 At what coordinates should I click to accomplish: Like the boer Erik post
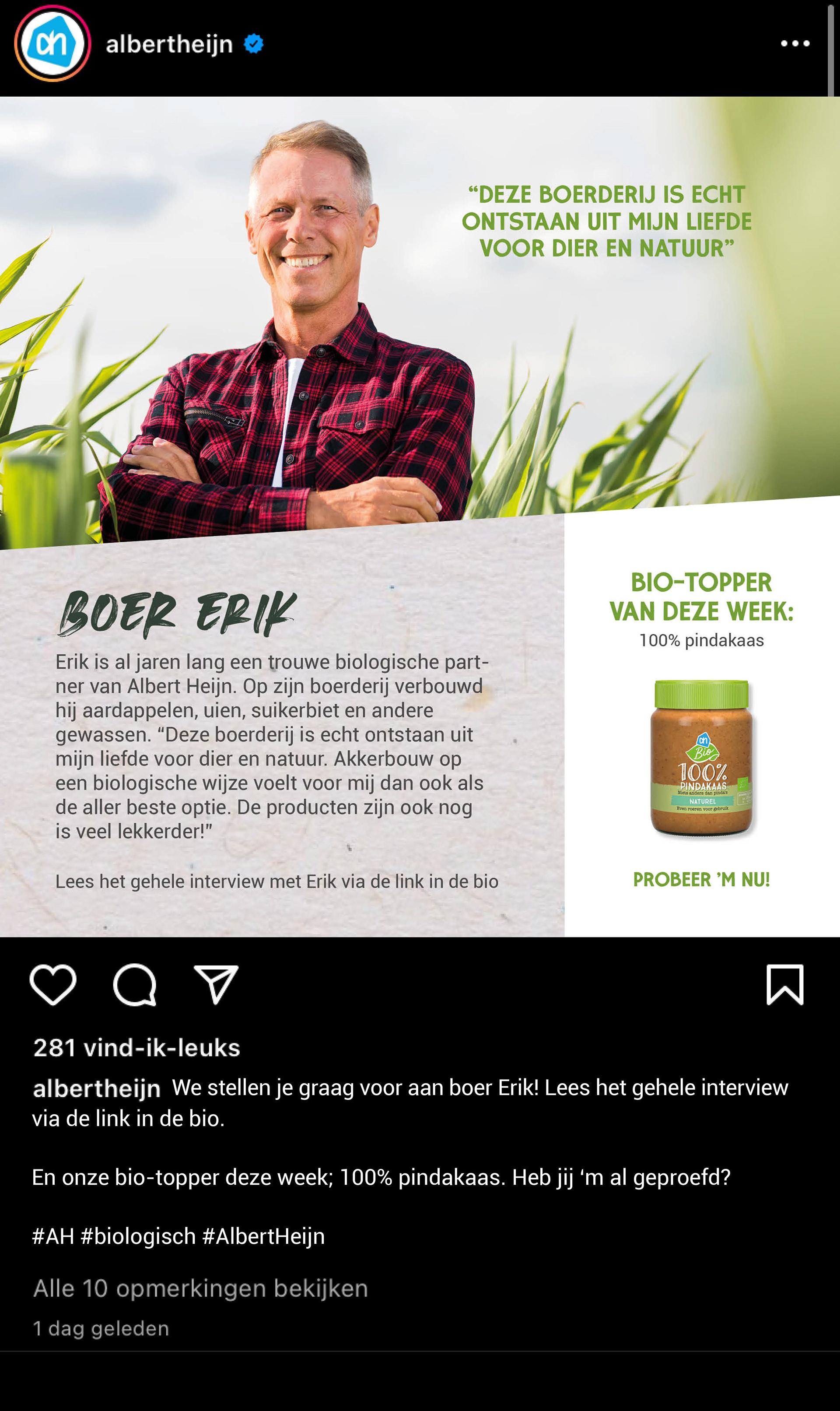click(52, 985)
